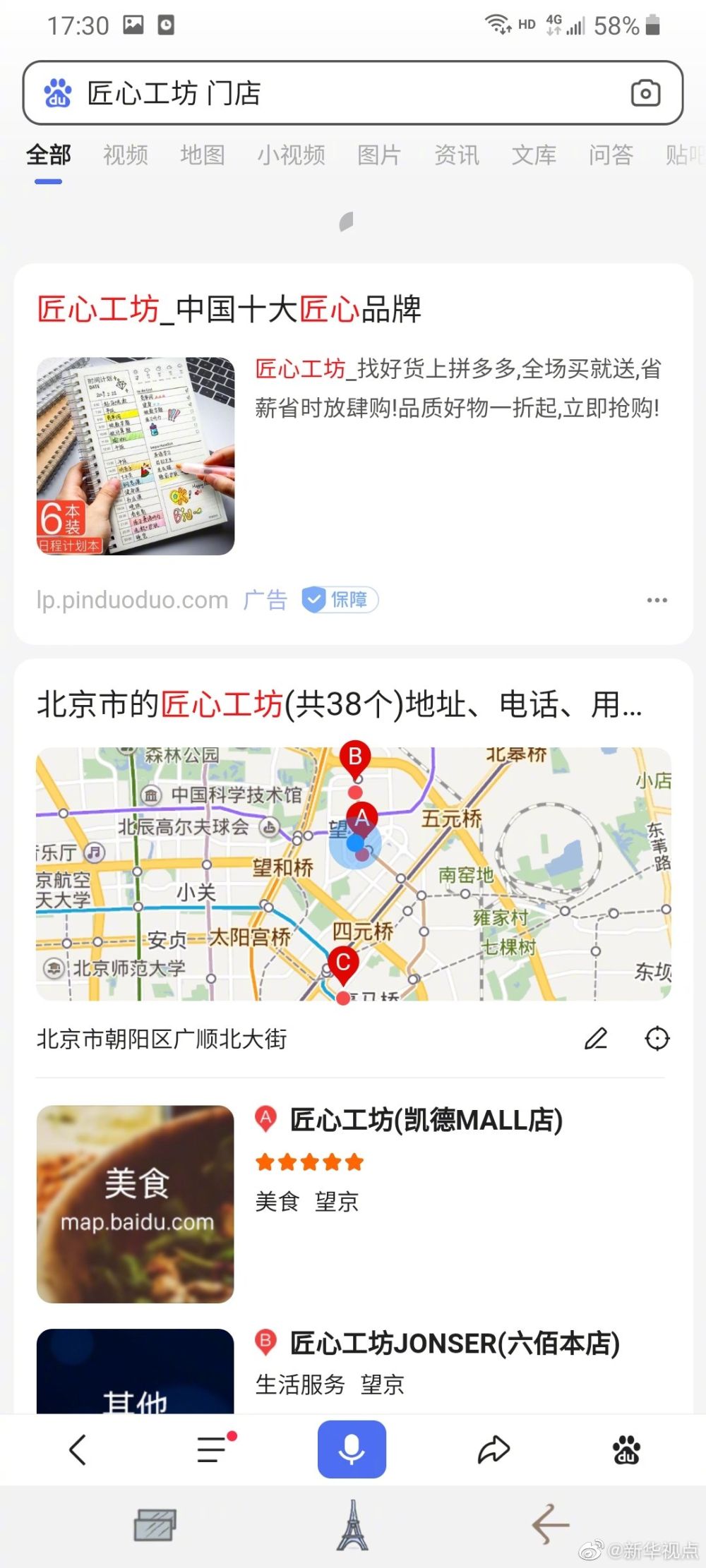
Task: Open the 北京市的匠心工坊 address result
Action: pos(339,704)
